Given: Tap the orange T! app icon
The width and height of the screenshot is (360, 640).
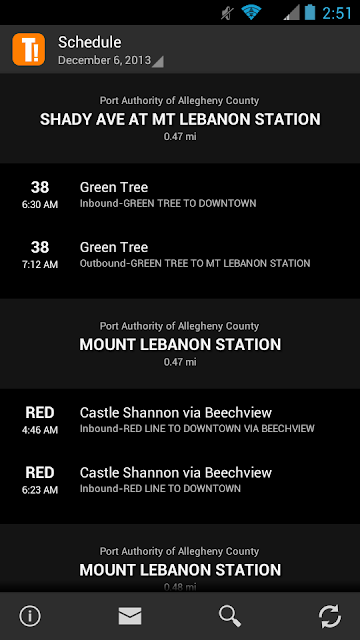Looking at the screenshot, I should (29, 49).
